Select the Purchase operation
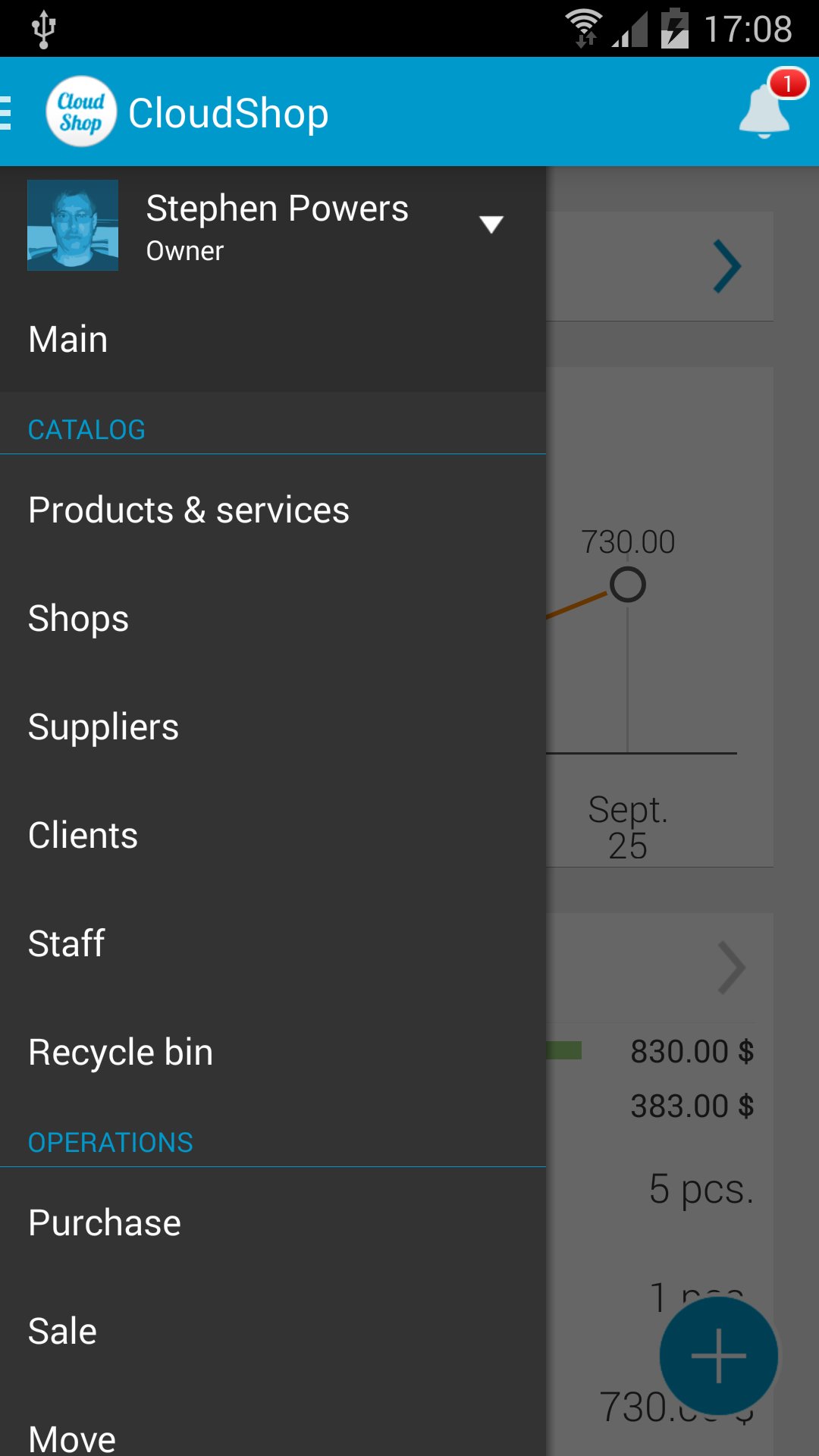This screenshot has height=1456, width=819. pyautogui.click(x=273, y=1222)
